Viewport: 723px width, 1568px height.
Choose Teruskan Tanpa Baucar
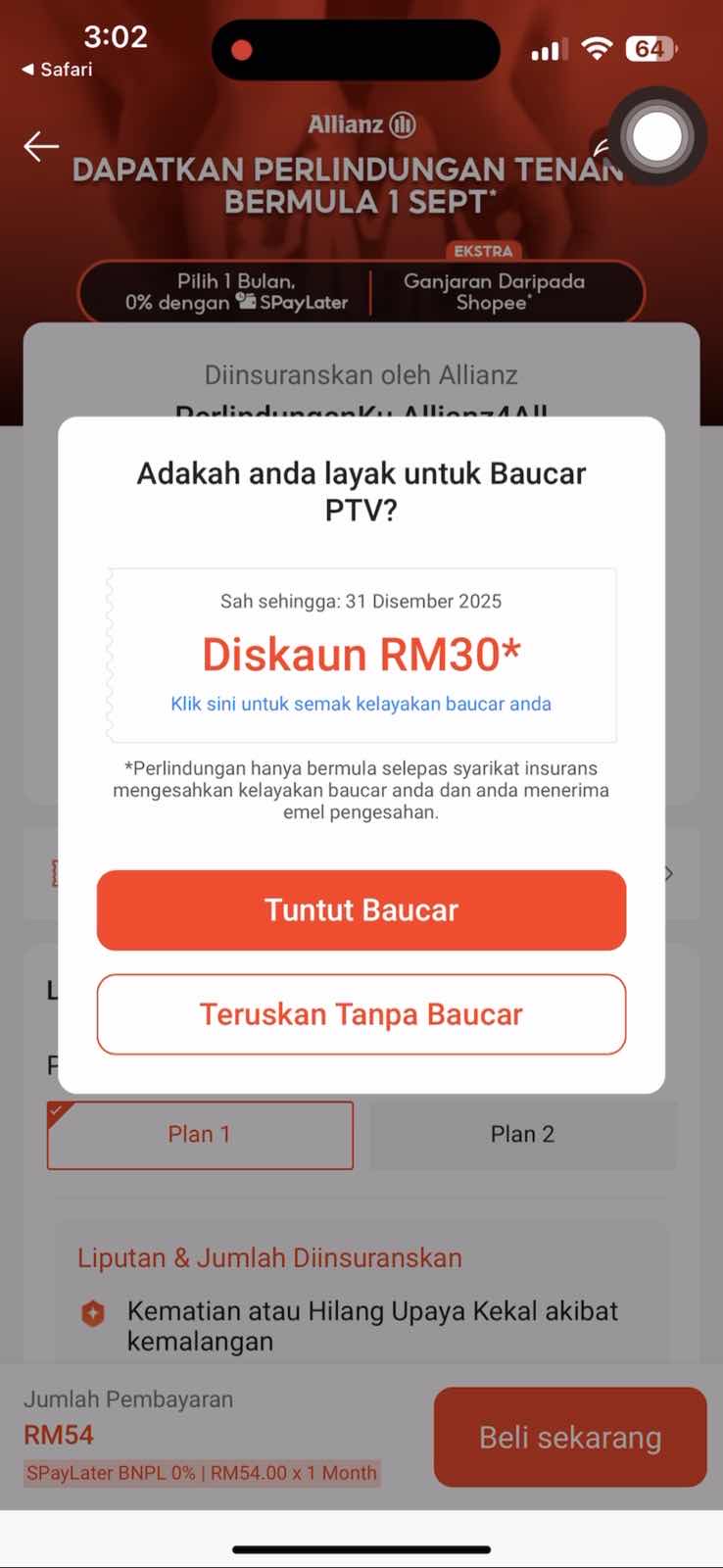(361, 1014)
